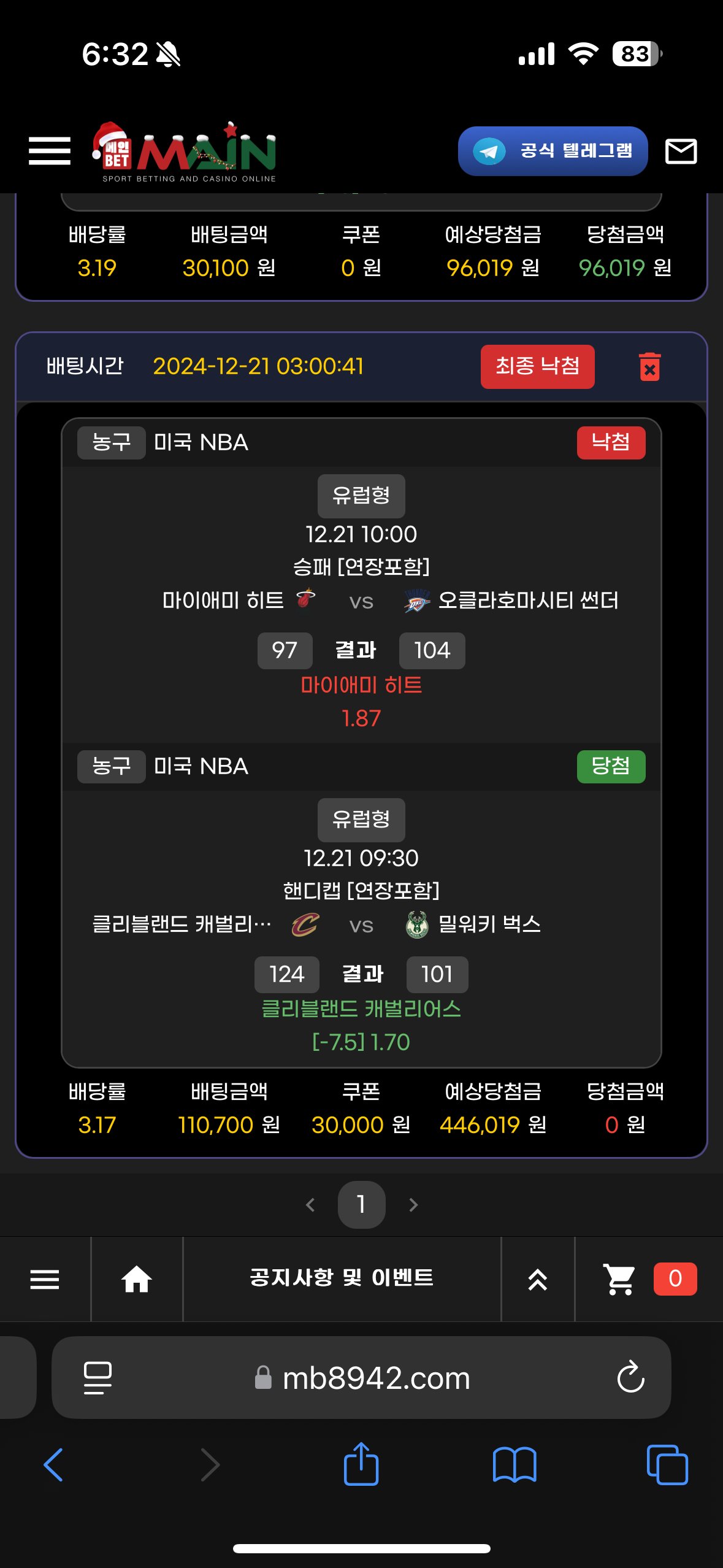Screen dimensions: 723x1568
Task: Open the betting cart
Action: click(619, 1279)
